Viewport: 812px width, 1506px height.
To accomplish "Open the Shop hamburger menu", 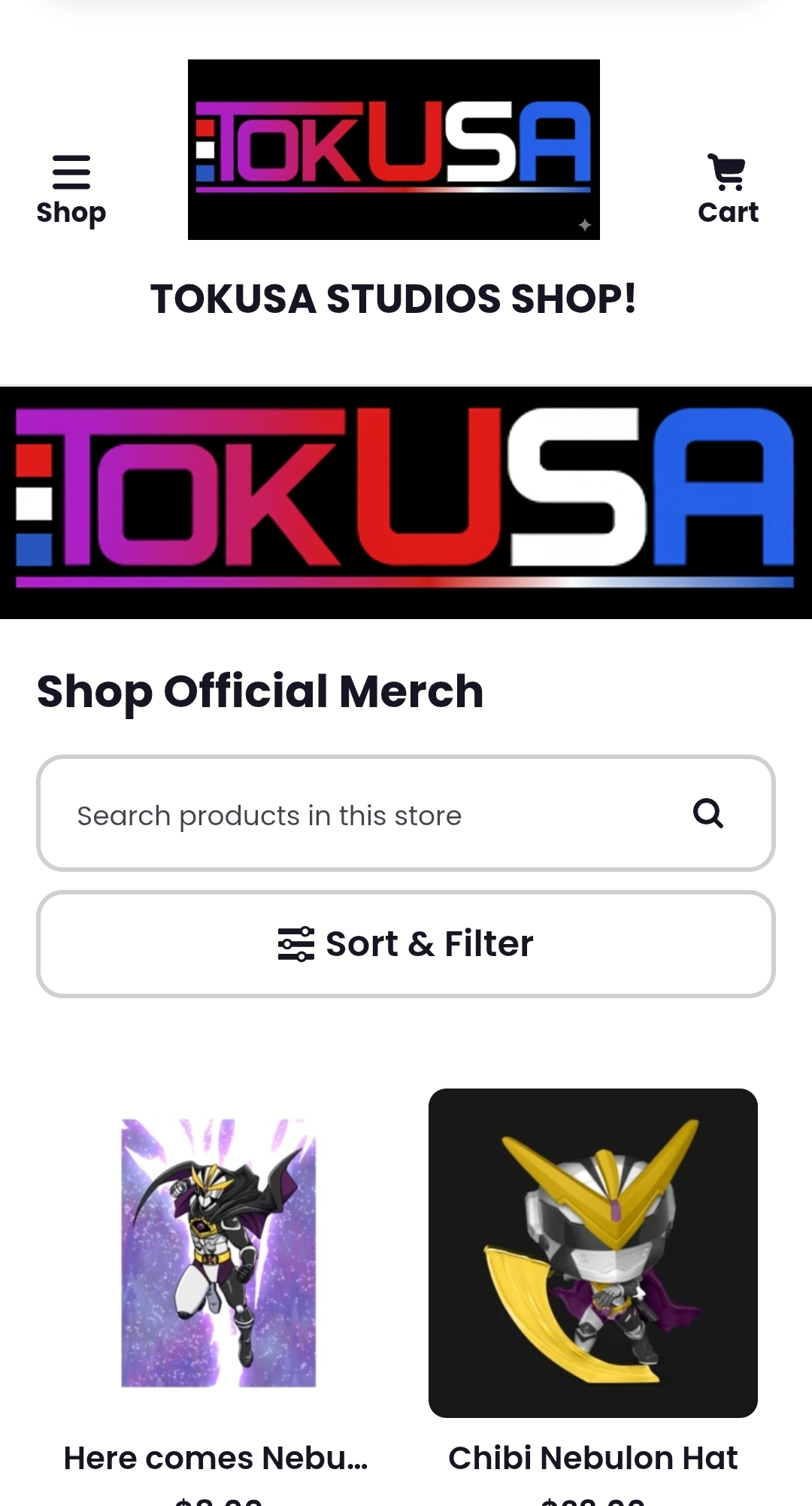I will [71, 189].
